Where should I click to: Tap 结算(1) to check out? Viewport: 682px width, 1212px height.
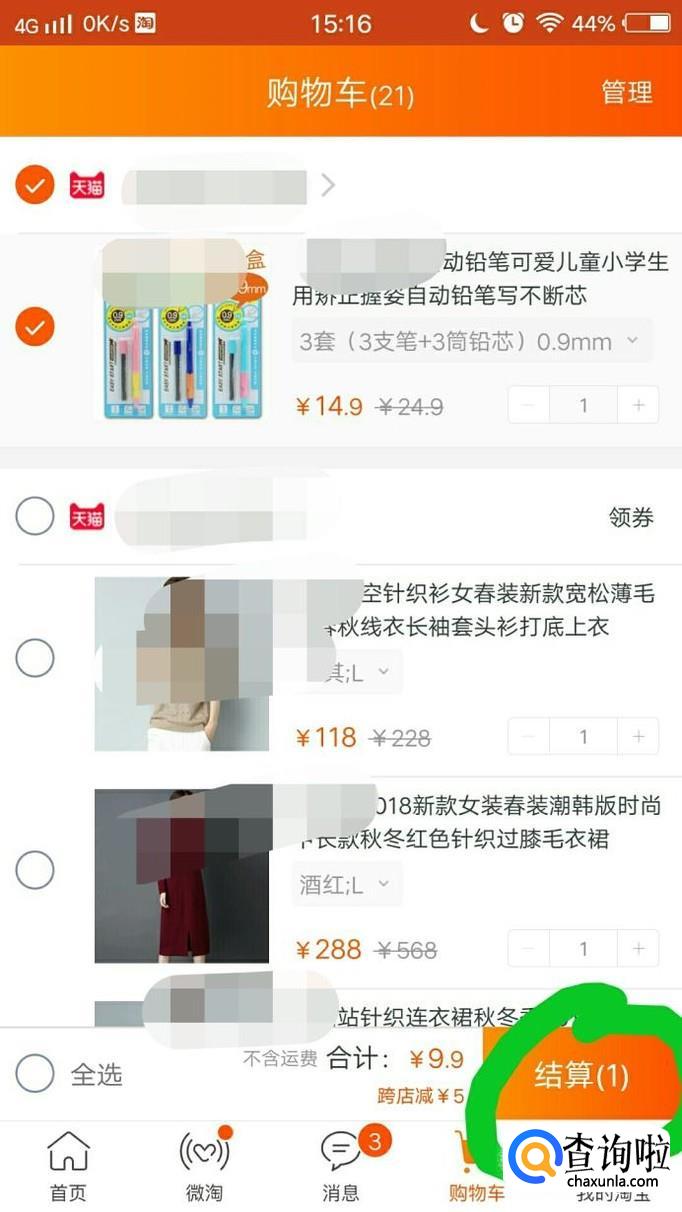(x=580, y=1075)
